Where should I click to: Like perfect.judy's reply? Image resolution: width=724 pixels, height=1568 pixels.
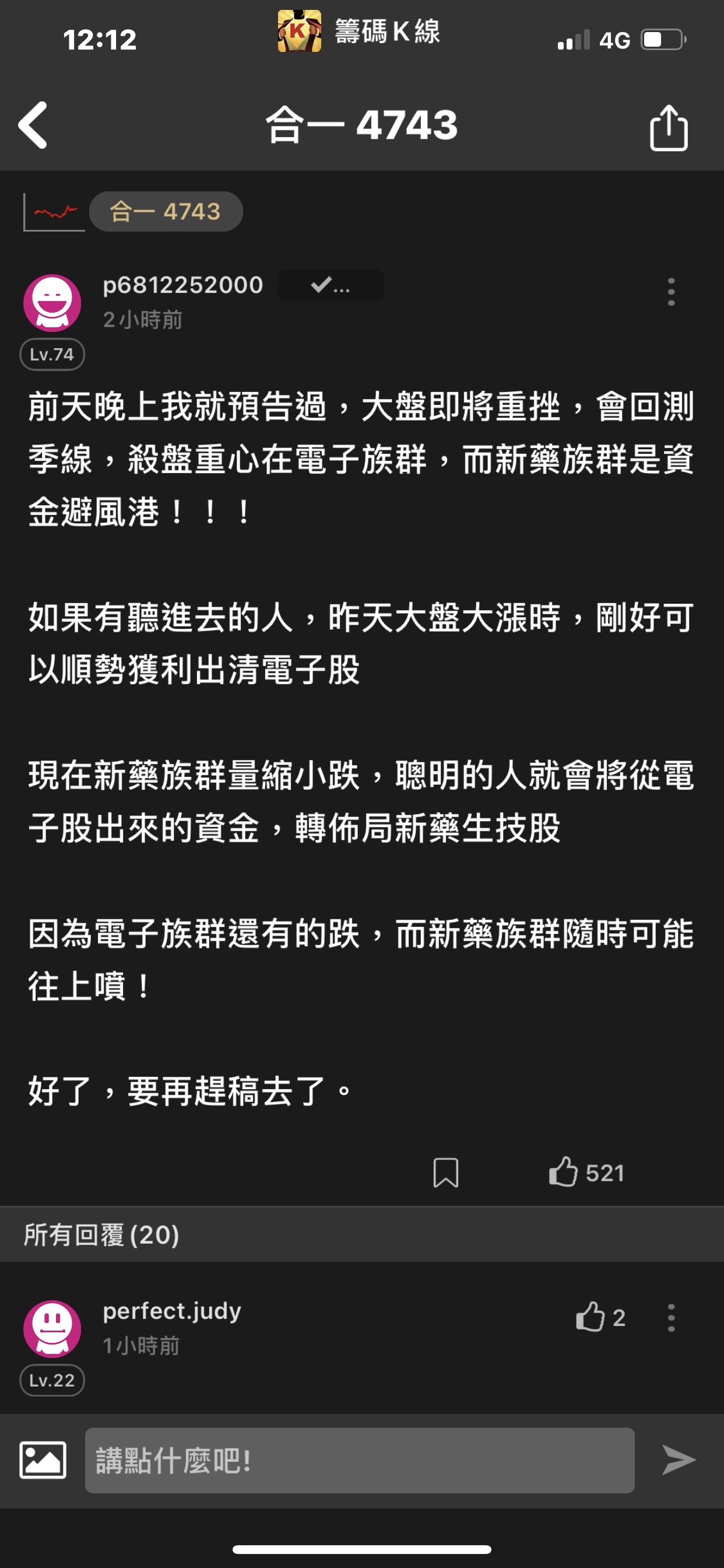coord(590,1317)
